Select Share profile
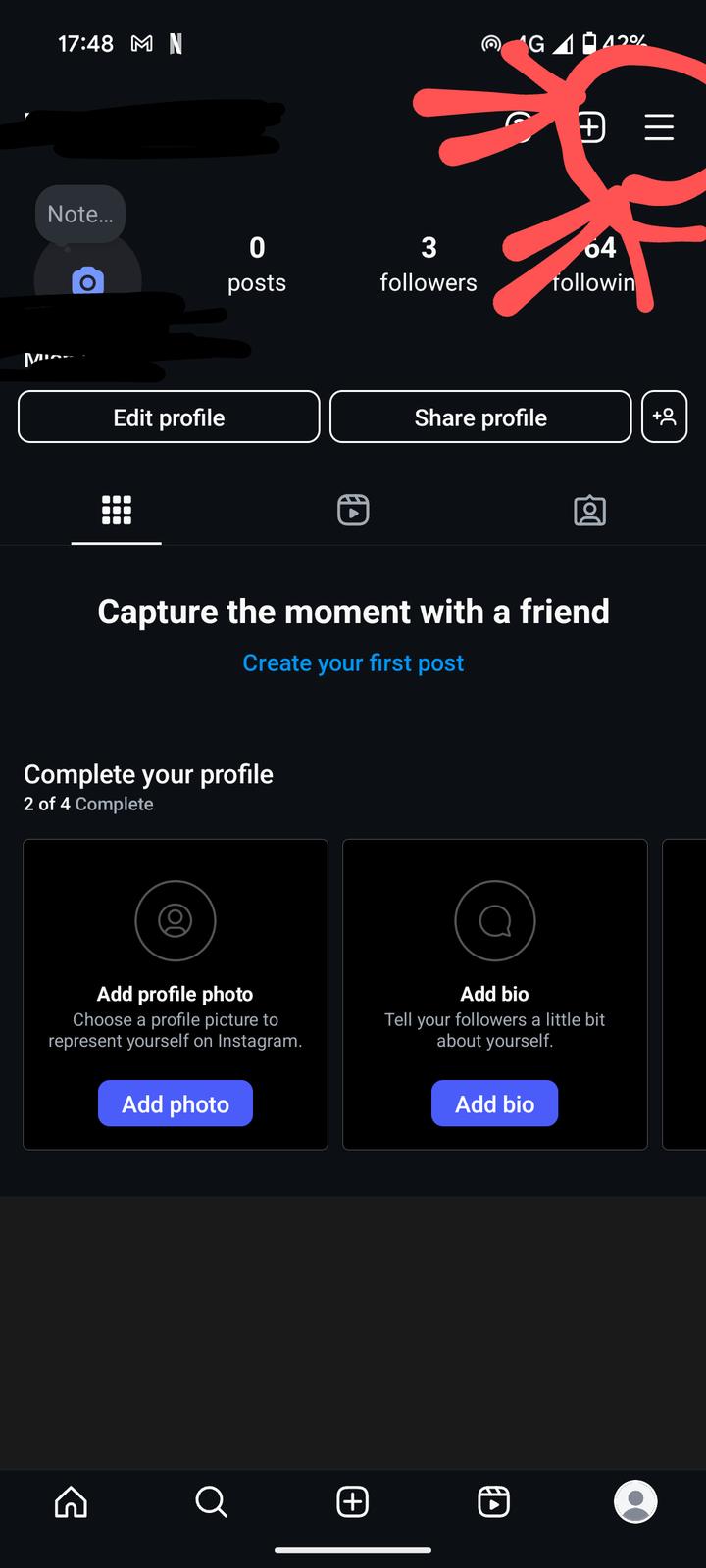The image size is (706, 1568). coord(480,417)
